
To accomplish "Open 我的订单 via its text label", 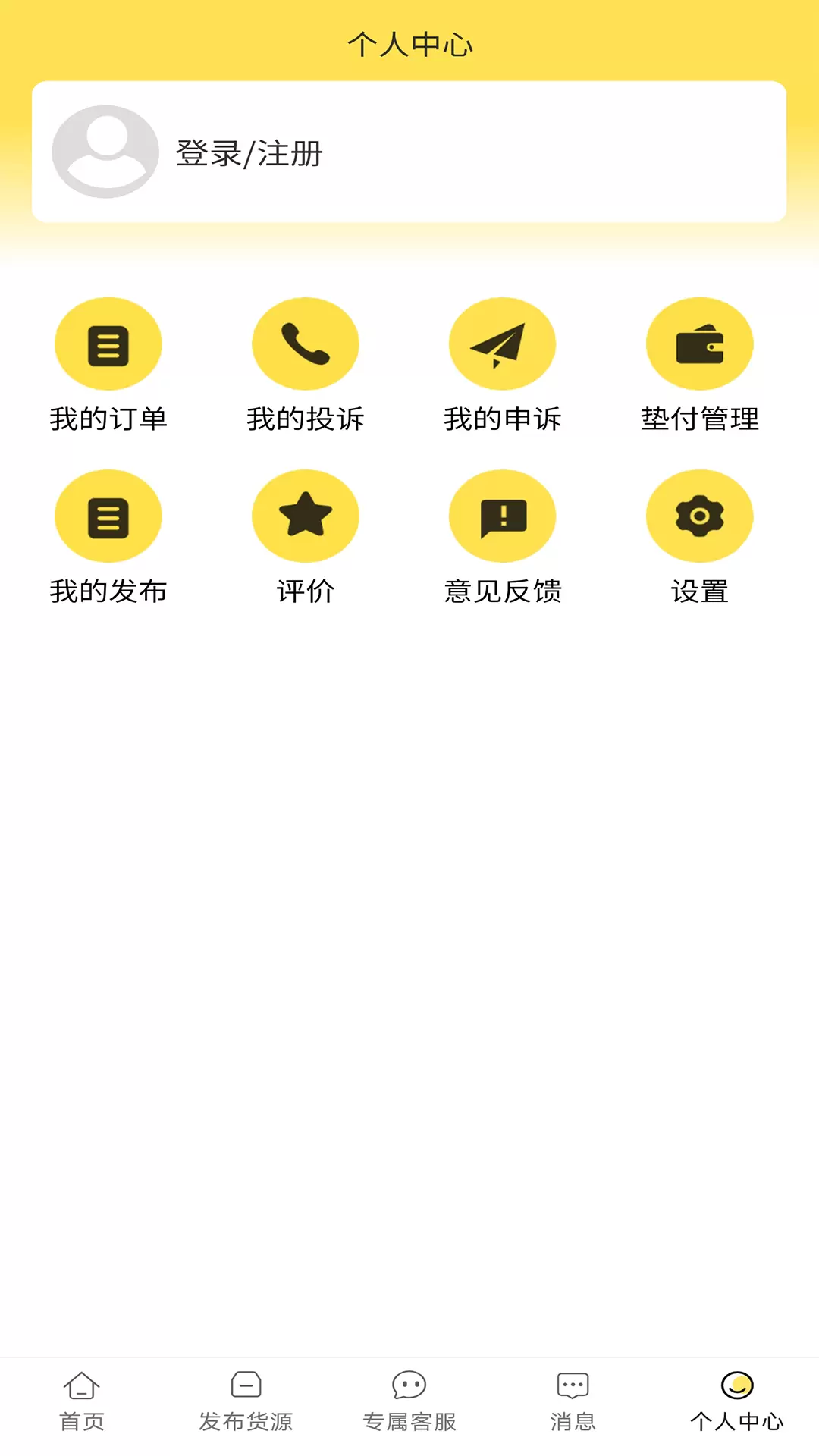I will coord(108,418).
